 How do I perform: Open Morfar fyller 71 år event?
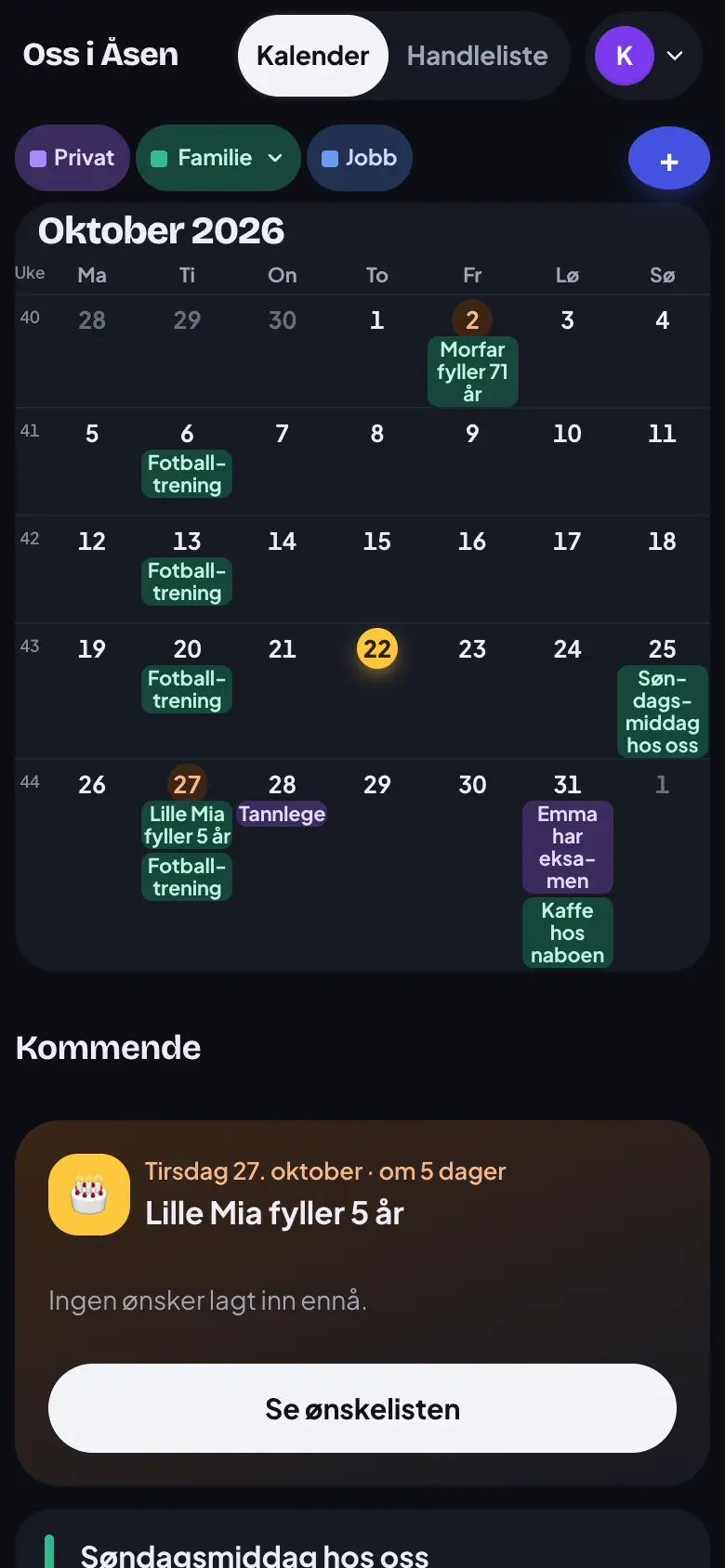click(x=472, y=372)
